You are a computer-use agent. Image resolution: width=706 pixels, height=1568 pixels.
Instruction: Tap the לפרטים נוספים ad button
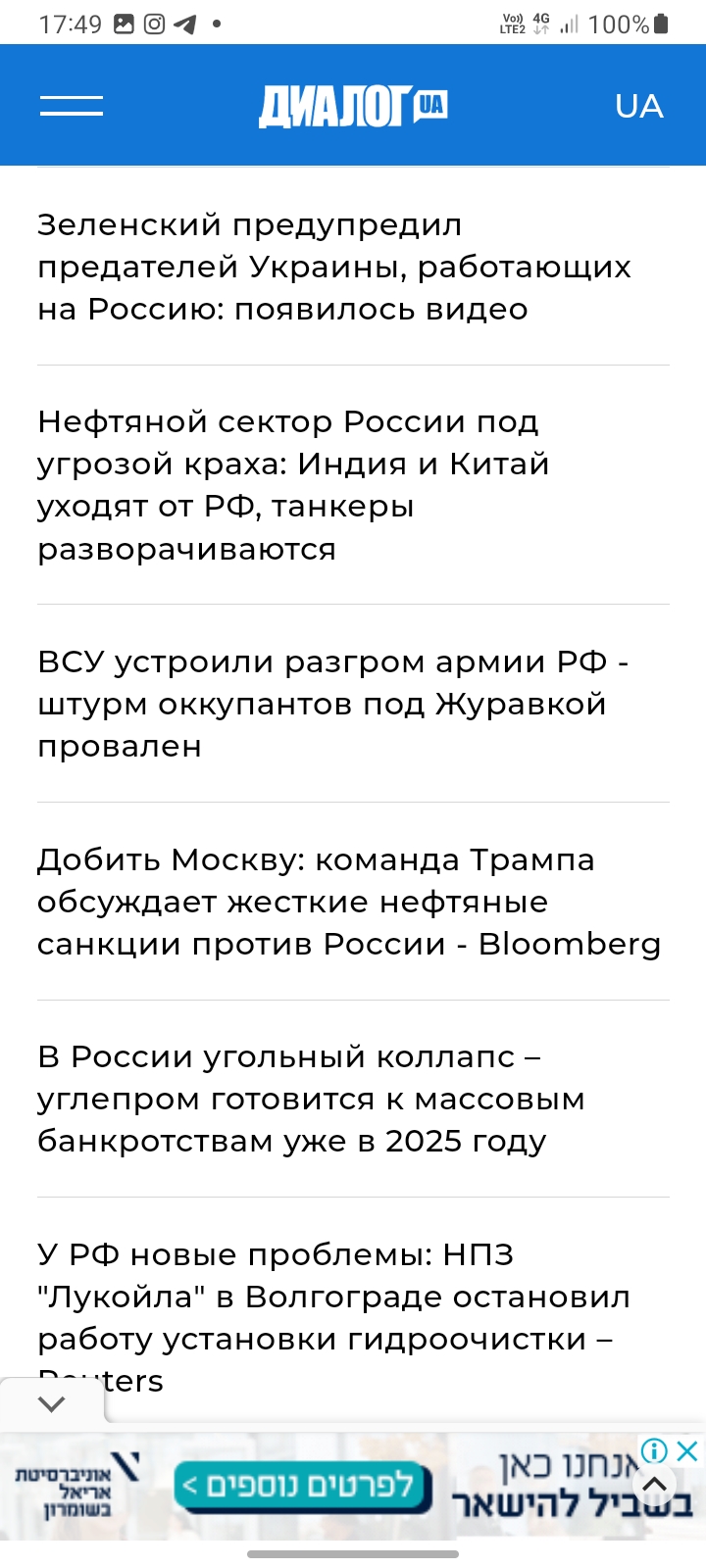(303, 1486)
